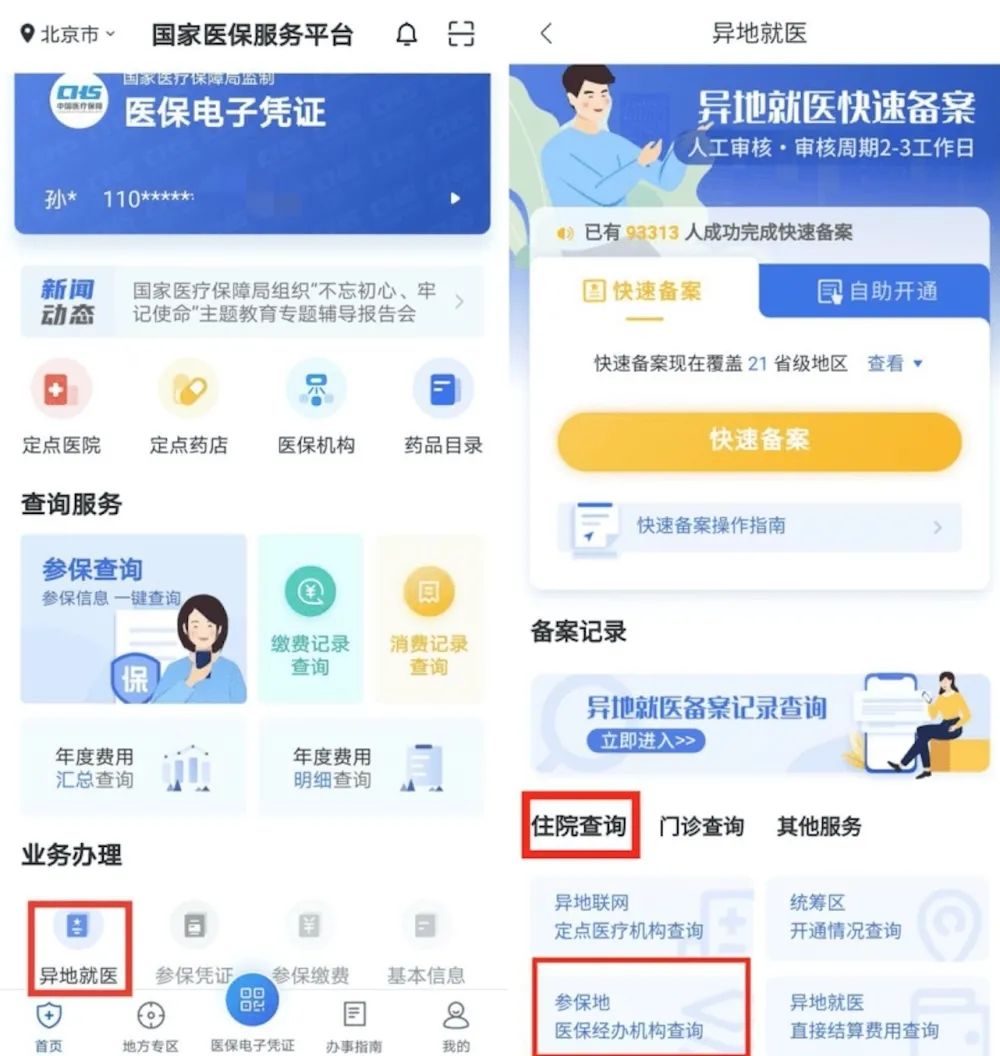The width and height of the screenshot is (1000, 1056).
Task: Go back from the 异地就医 page
Action: click(546, 33)
